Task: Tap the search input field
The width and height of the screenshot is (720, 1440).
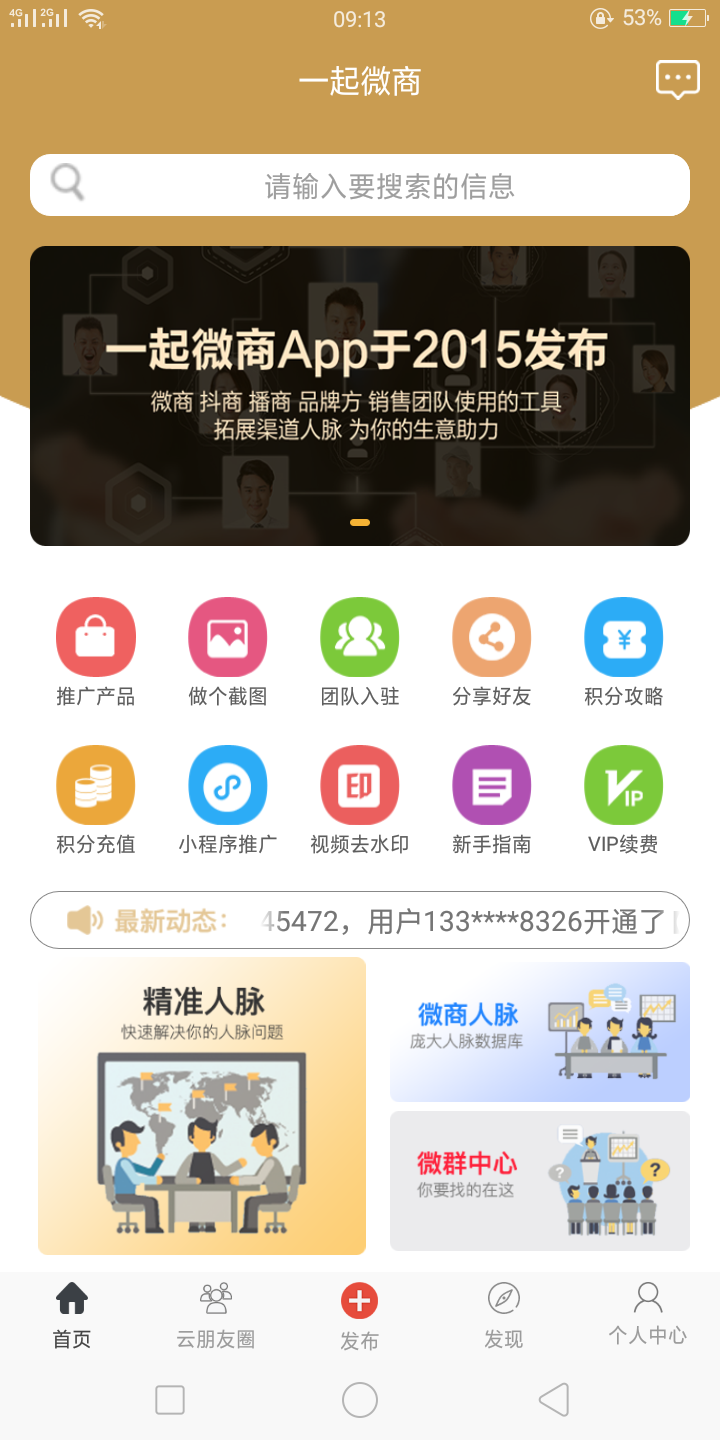Action: (360, 184)
